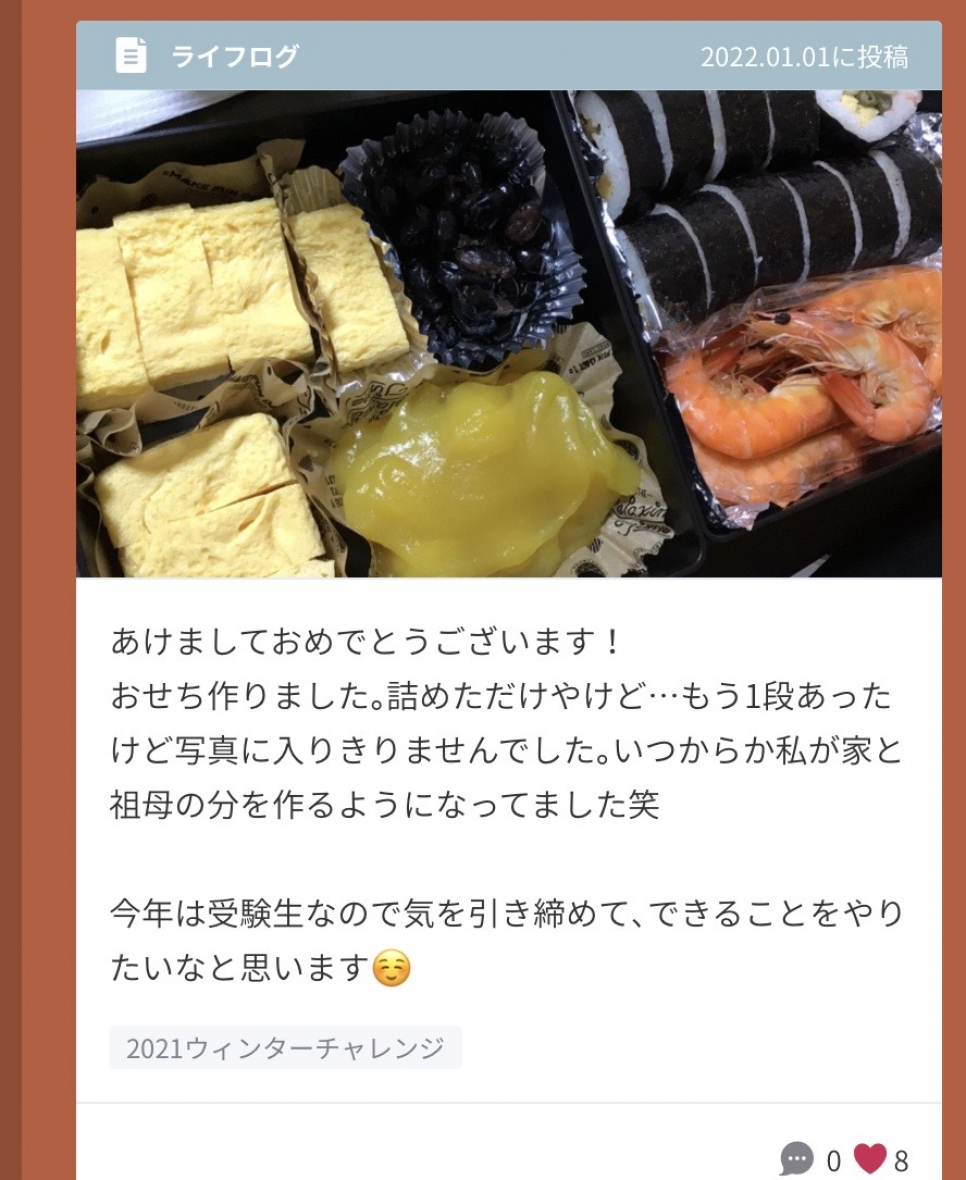The height and width of the screenshot is (1180, 966).
Task: Open the comments via the speech bubble icon
Action: pos(797,1160)
